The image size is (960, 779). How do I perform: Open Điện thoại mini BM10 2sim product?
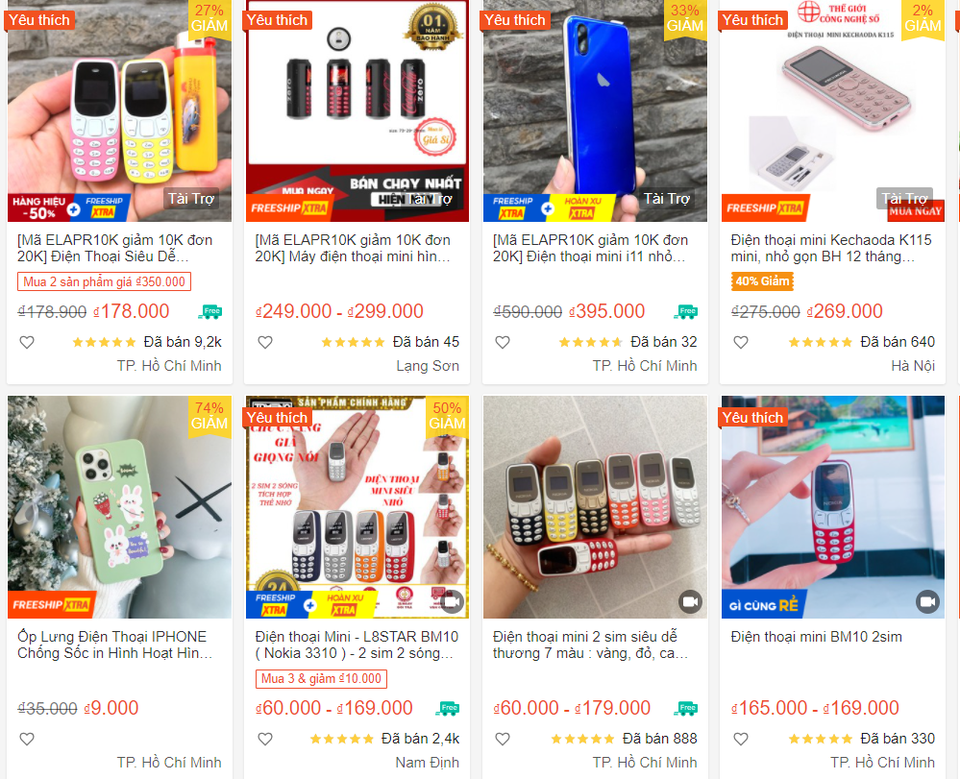(x=832, y=507)
